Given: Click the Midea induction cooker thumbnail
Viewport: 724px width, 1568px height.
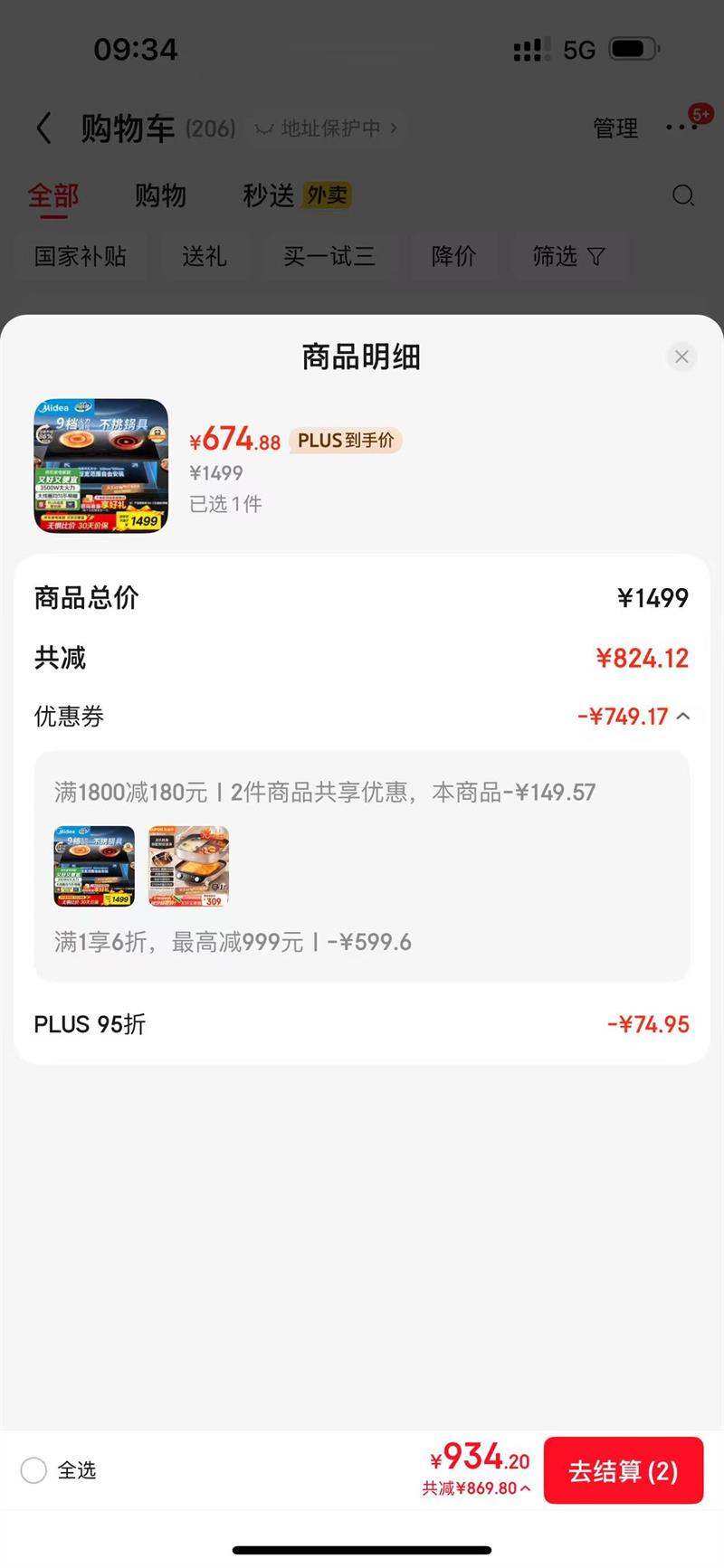Looking at the screenshot, I should point(100,464).
